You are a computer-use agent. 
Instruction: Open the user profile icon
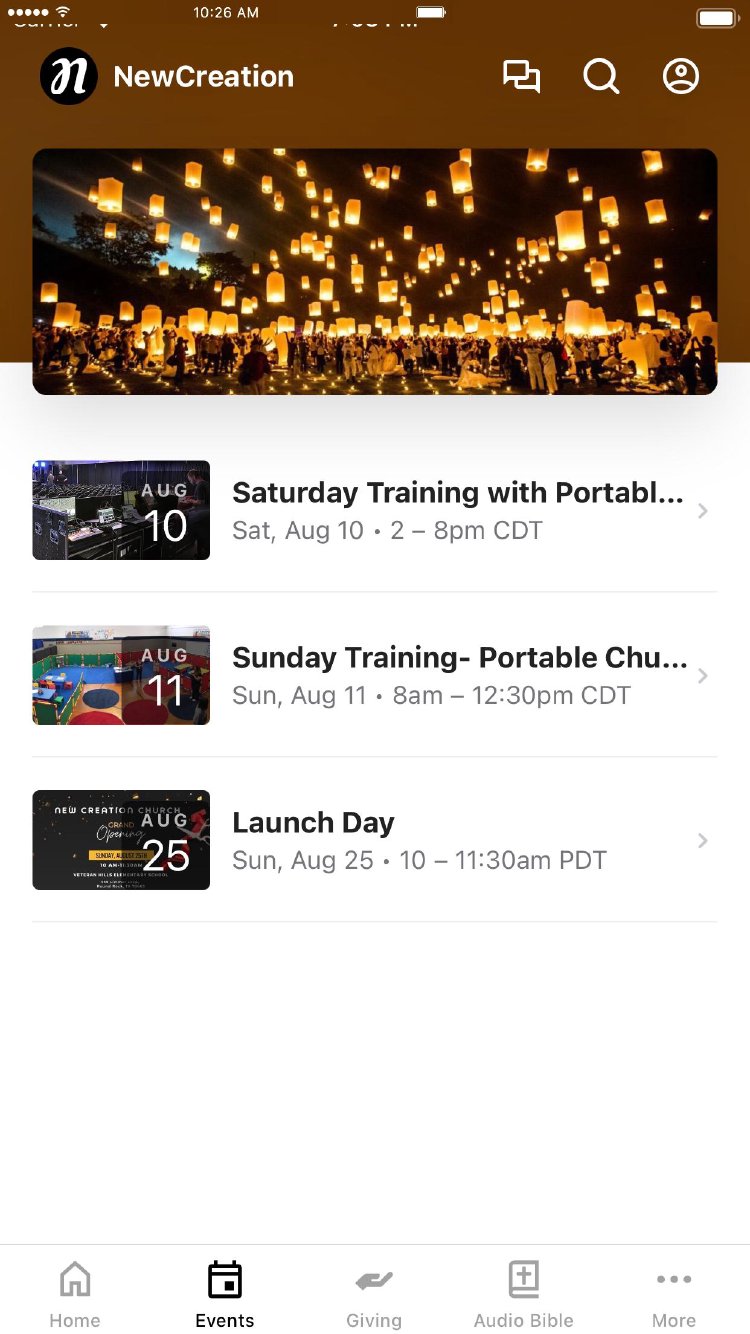coord(681,77)
